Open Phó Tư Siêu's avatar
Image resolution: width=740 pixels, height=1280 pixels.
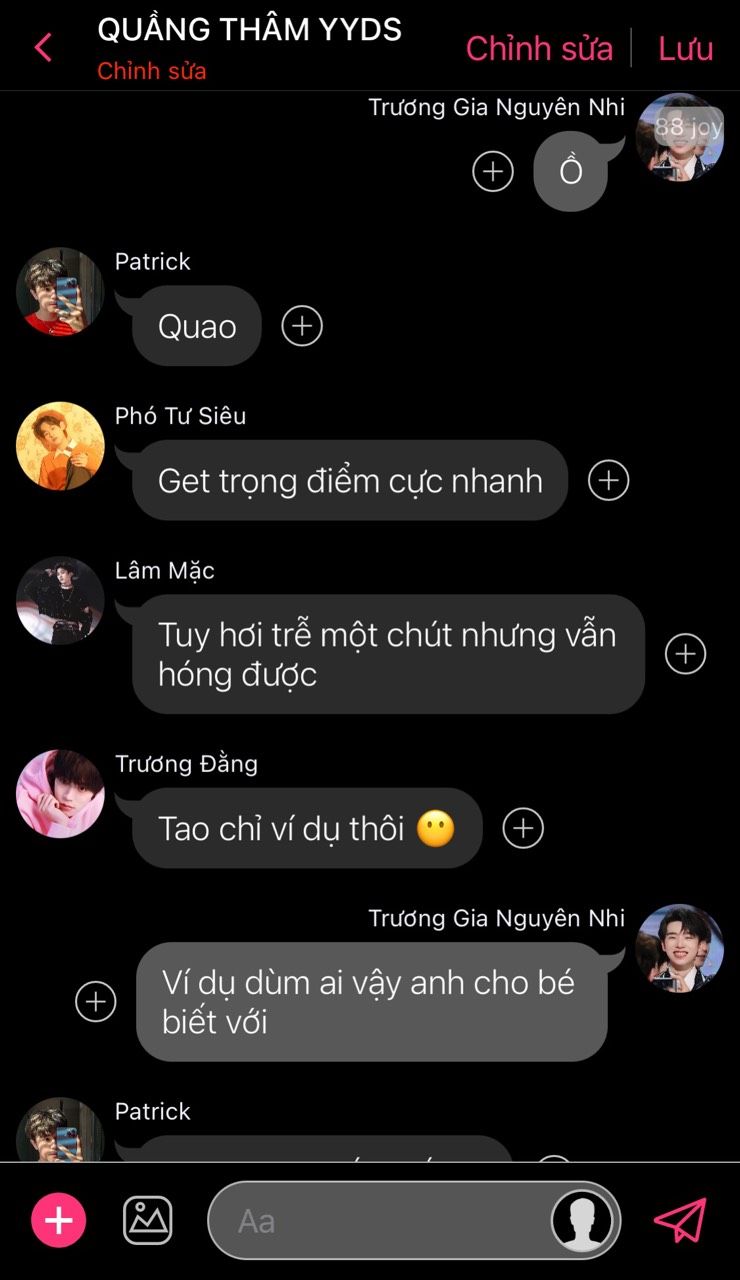pyautogui.click(x=60, y=446)
